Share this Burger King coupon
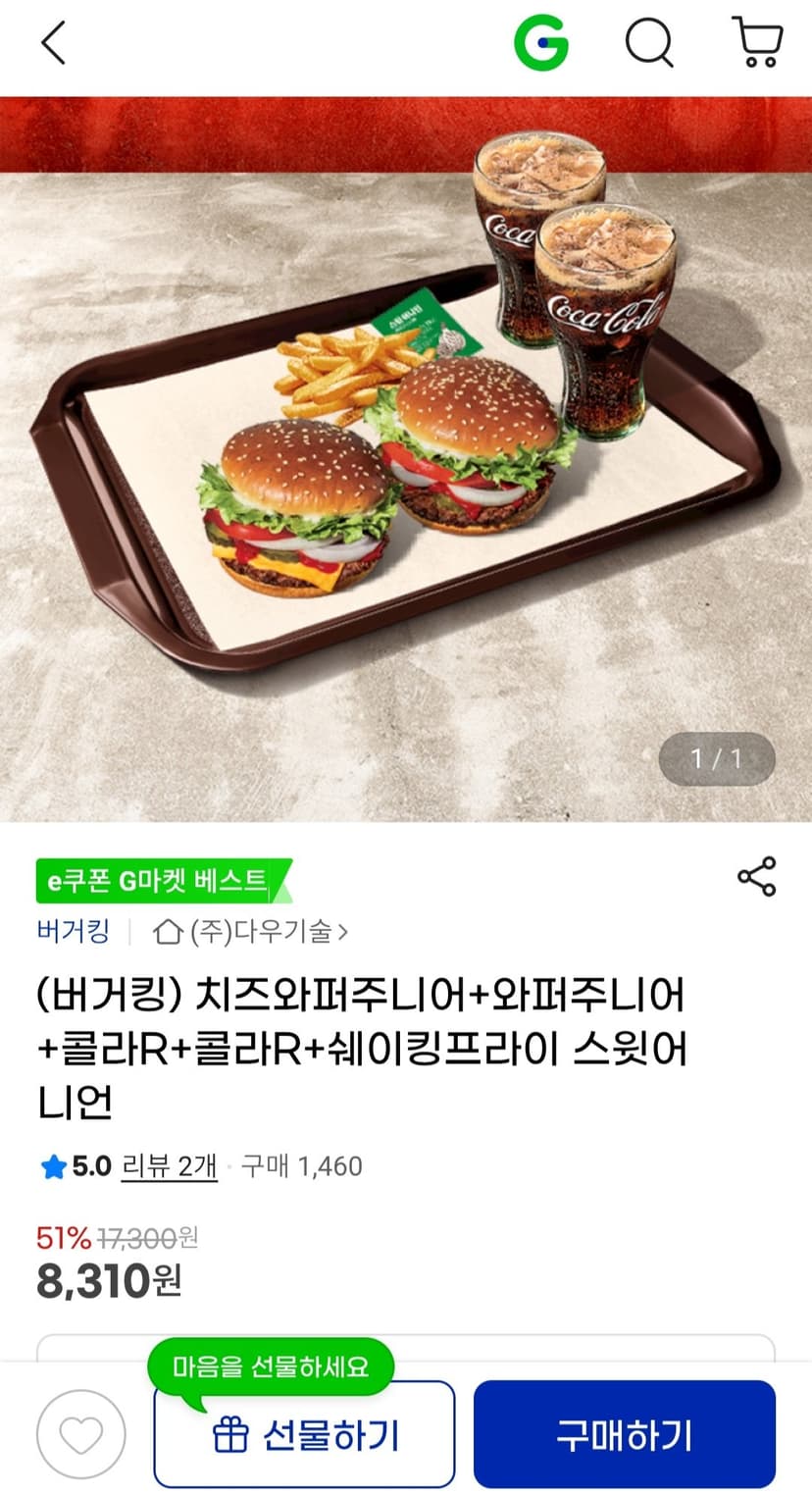This screenshot has height=1494, width=812. pyautogui.click(x=756, y=876)
